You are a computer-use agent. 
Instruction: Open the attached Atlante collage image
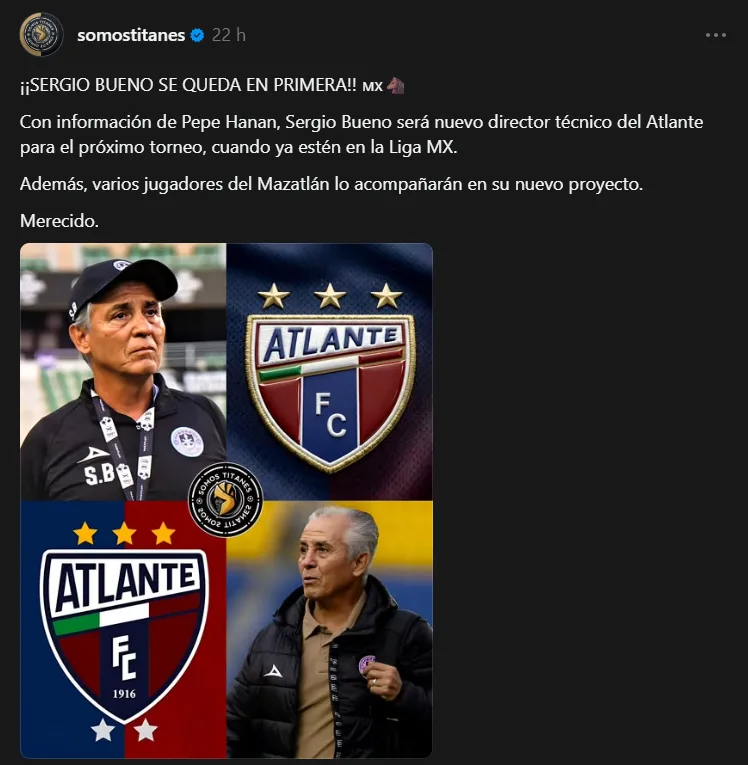(226, 500)
